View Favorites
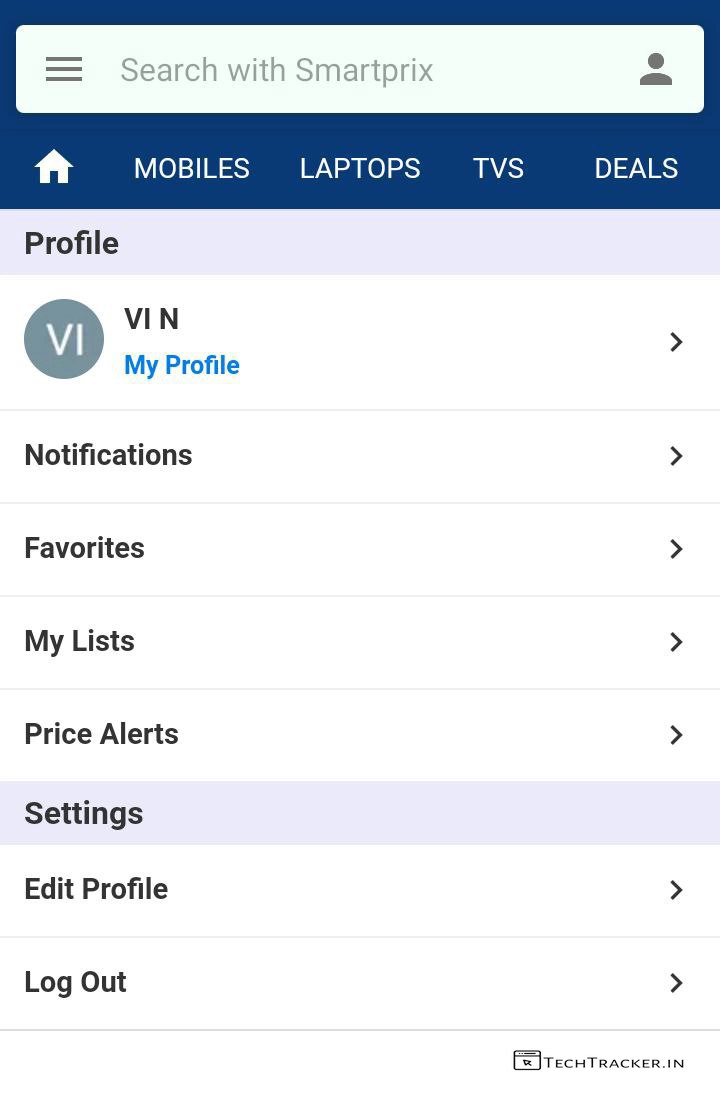The width and height of the screenshot is (720, 1094). point(360,549)
